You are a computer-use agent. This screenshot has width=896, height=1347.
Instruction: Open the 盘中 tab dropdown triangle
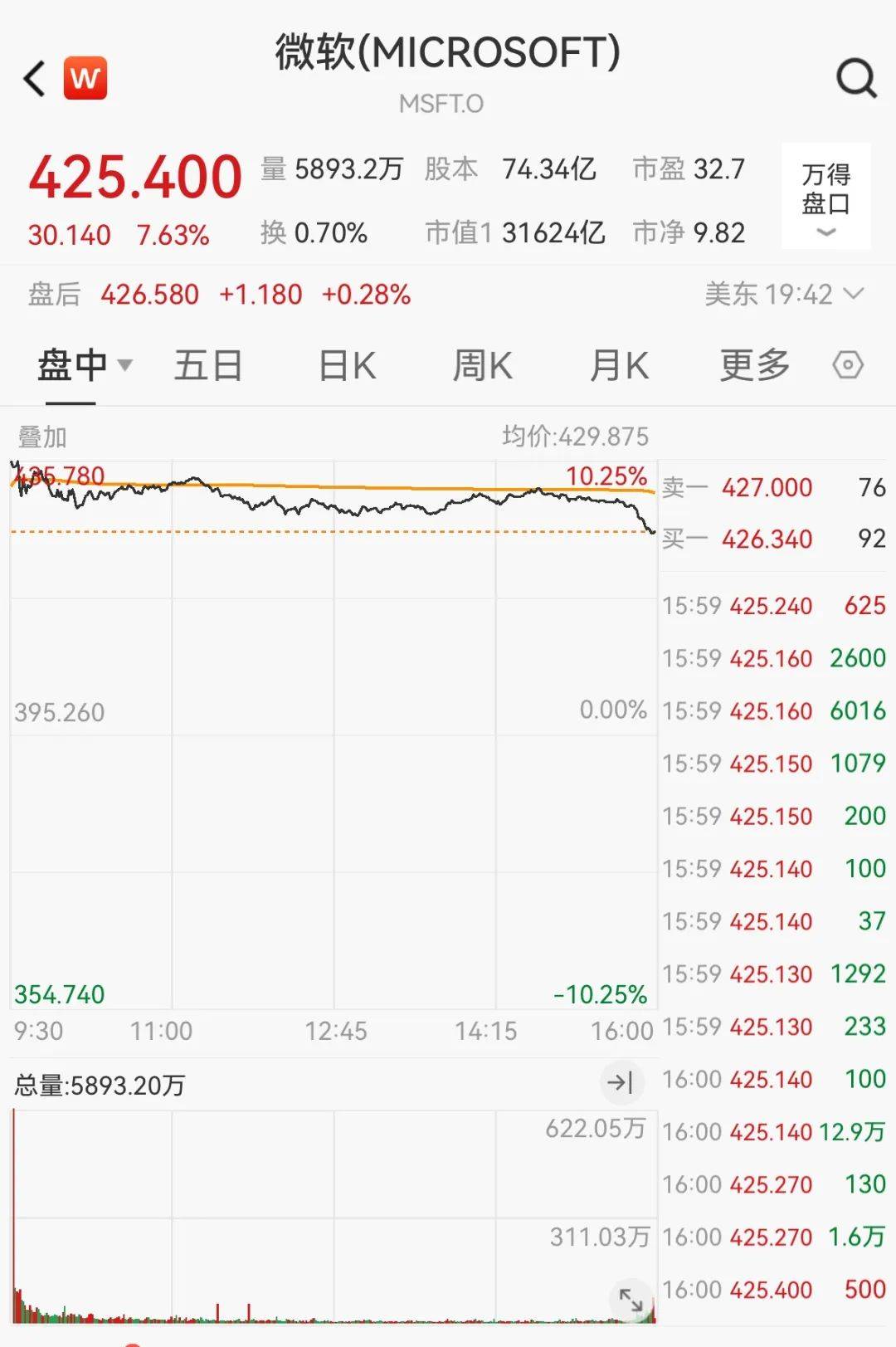[125, 366]
